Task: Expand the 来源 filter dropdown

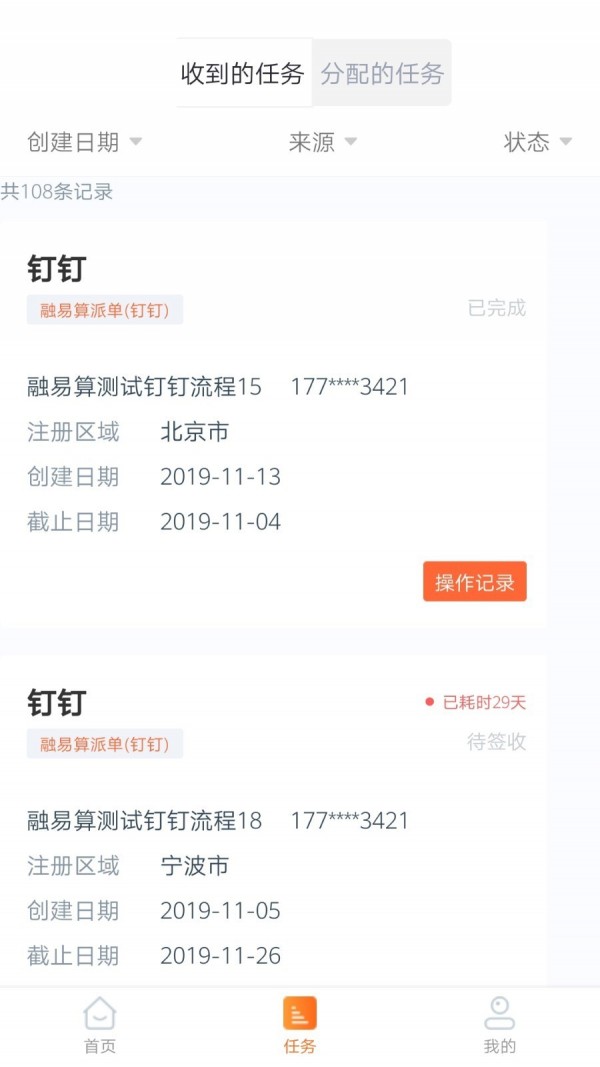Action: (x=322, y=142)
